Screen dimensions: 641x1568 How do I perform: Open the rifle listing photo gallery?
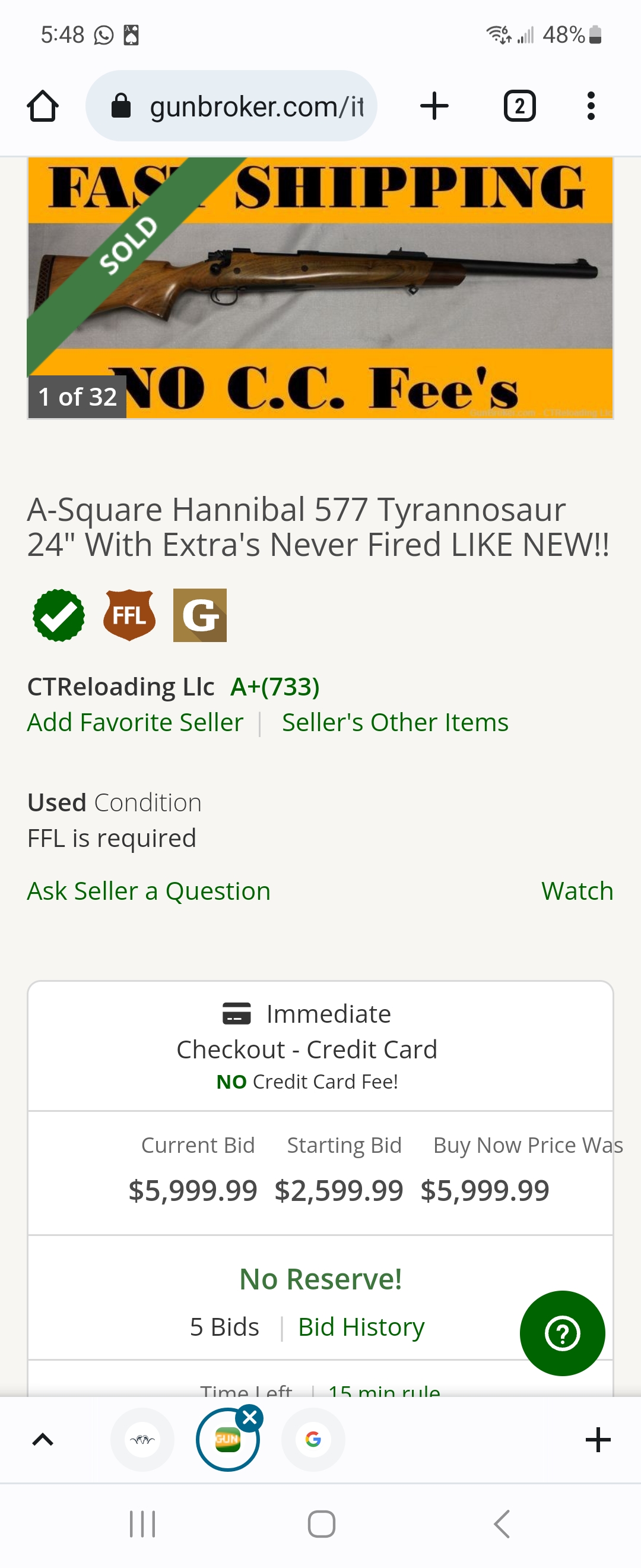coord(320,287)
